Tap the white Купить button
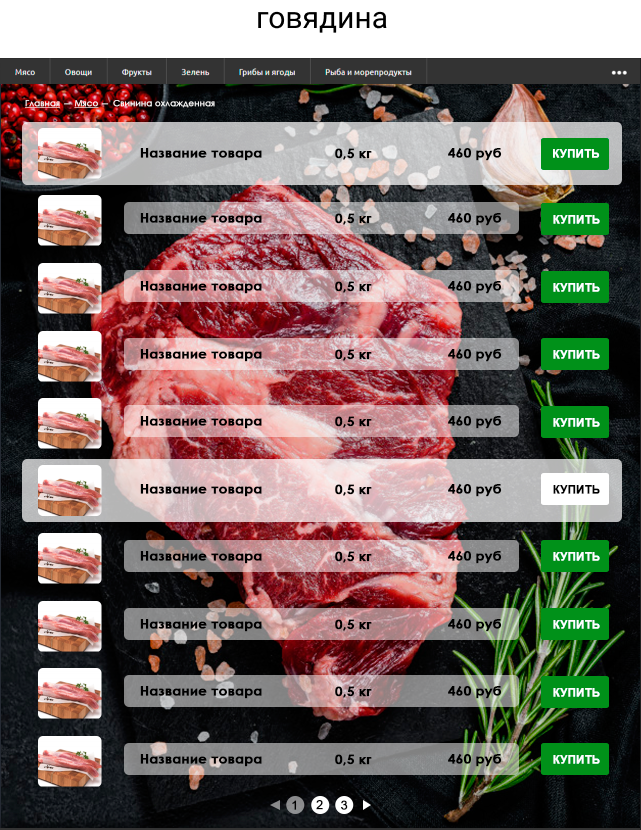 (574, 489)
